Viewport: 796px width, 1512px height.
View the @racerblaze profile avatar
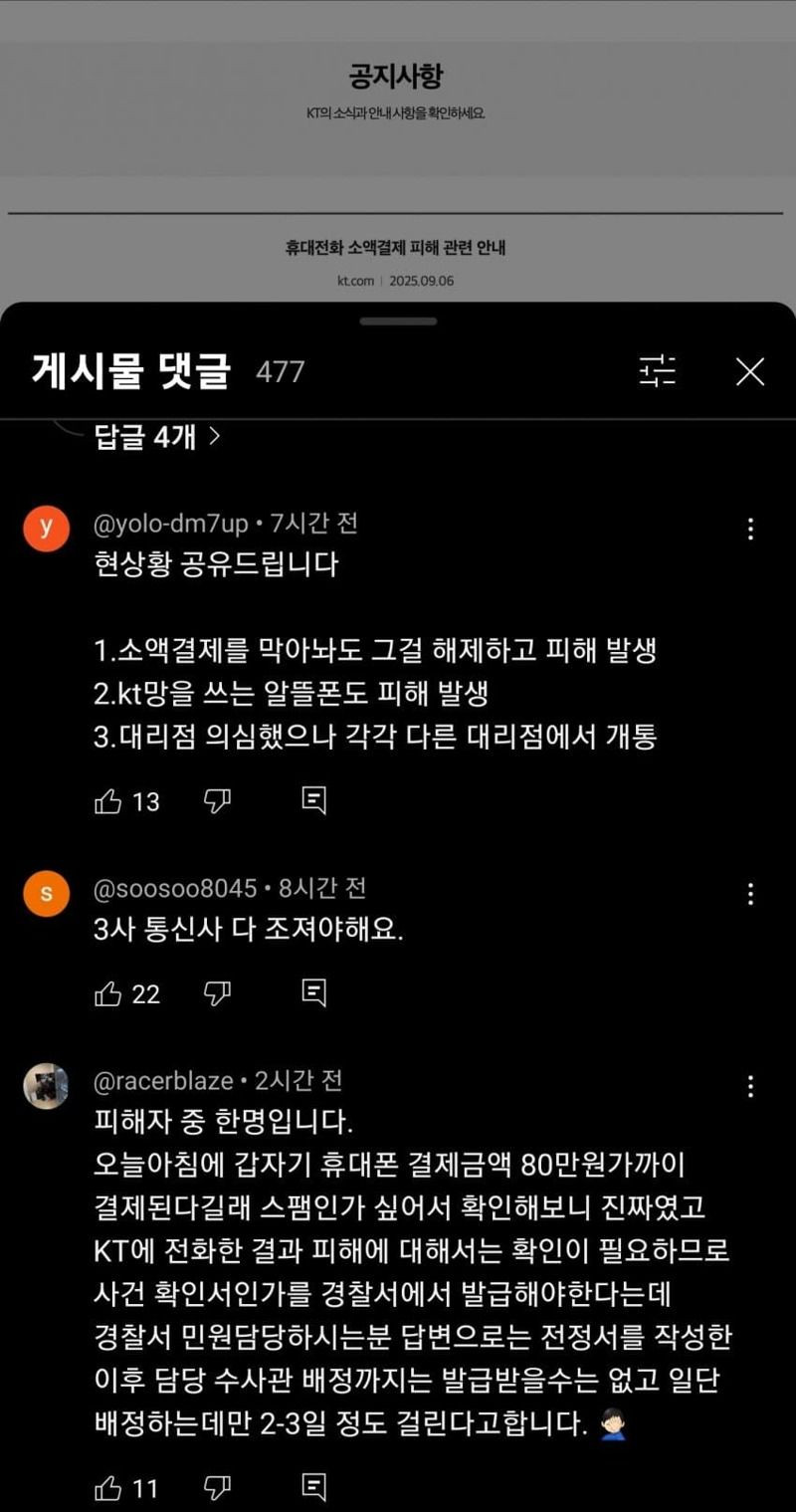coord(46,1086)
